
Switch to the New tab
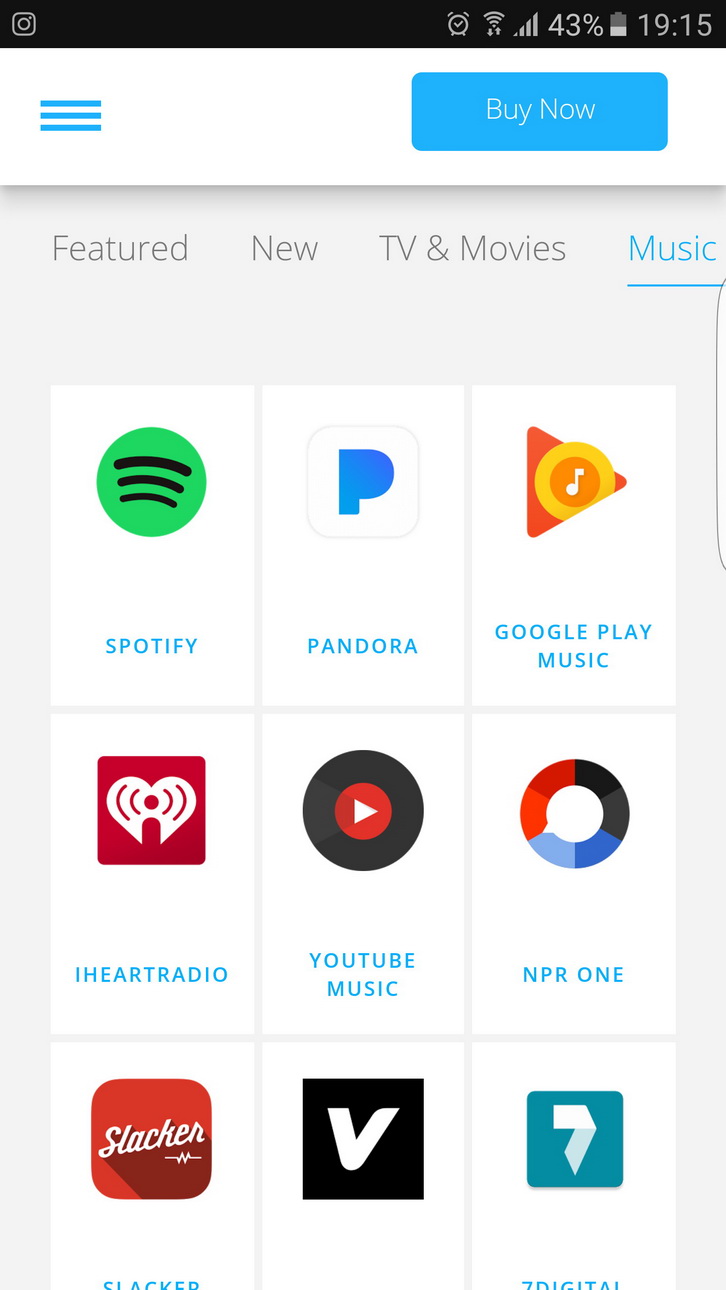click(284, 248)
